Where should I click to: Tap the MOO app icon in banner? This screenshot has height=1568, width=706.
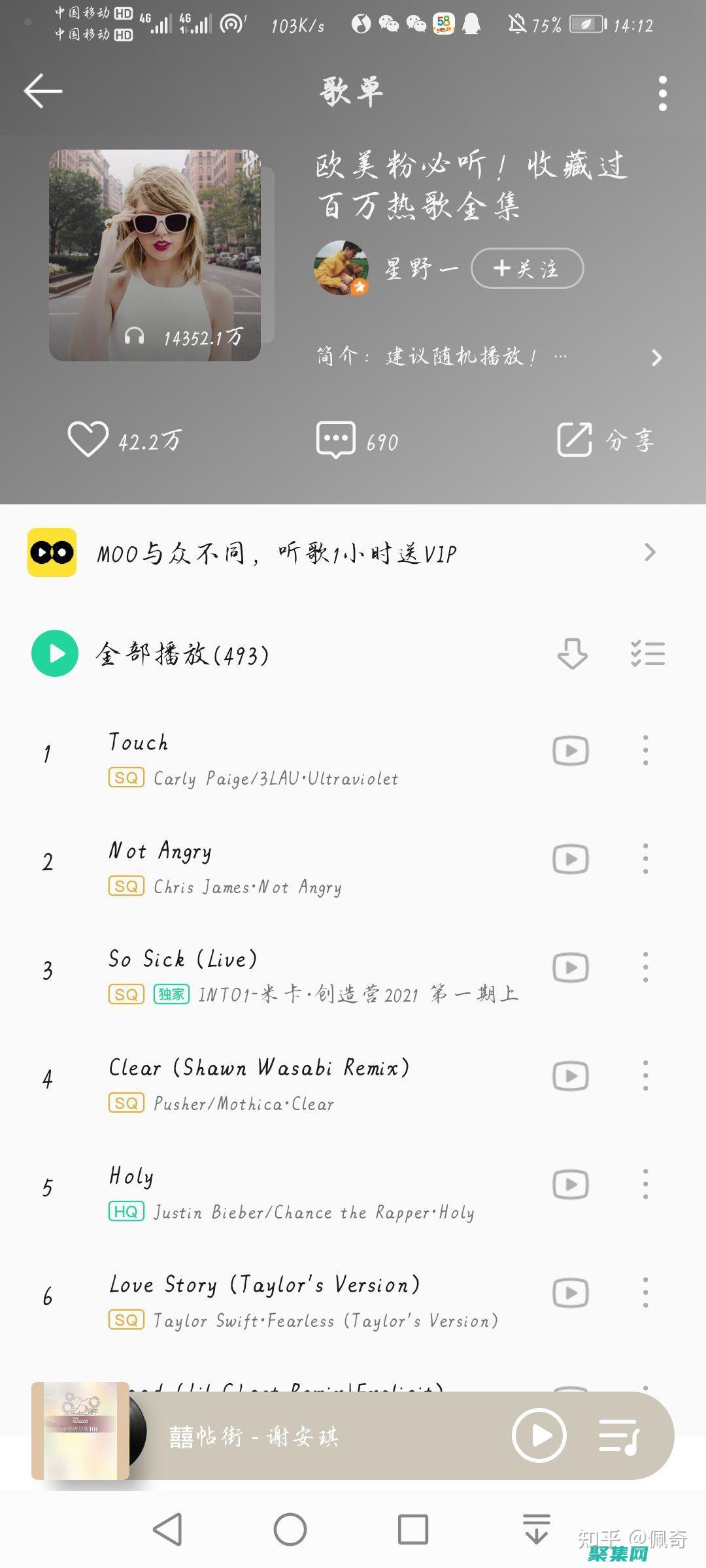(x=53, y=552)
